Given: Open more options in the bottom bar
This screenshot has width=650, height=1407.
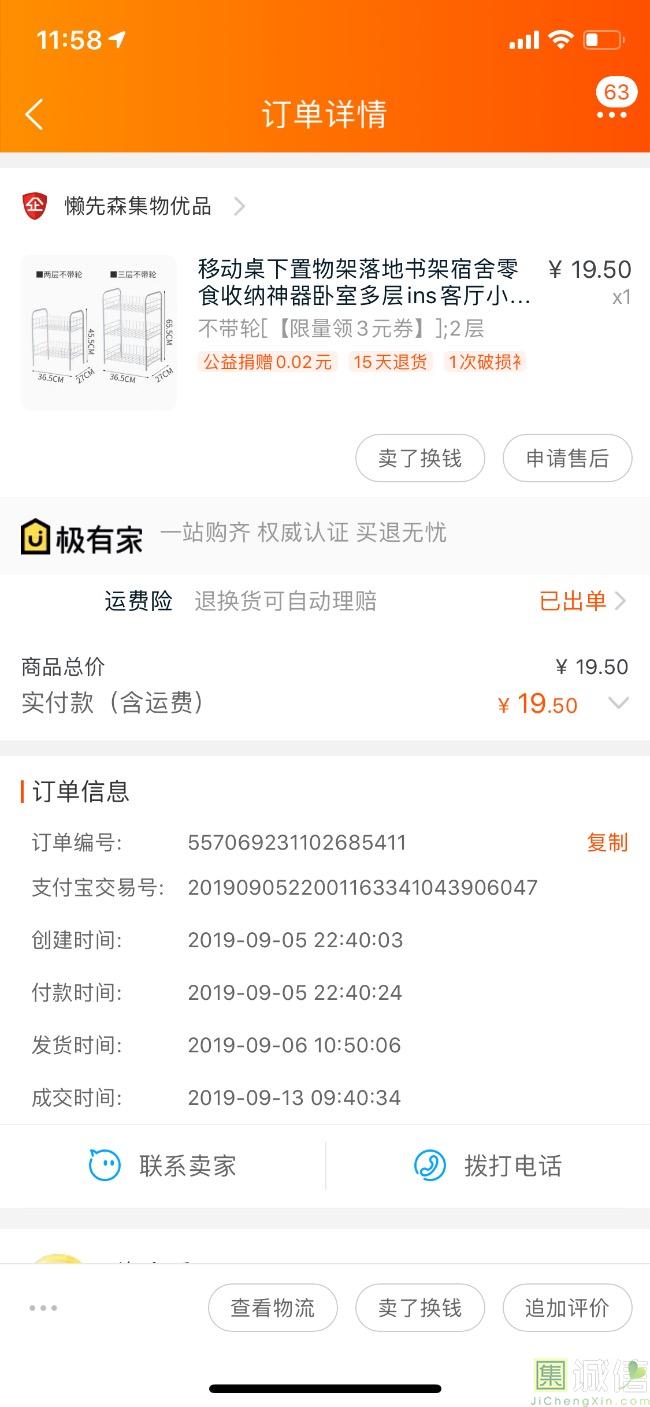Looking at the screenshot, I should click(x=44, y=1307).
